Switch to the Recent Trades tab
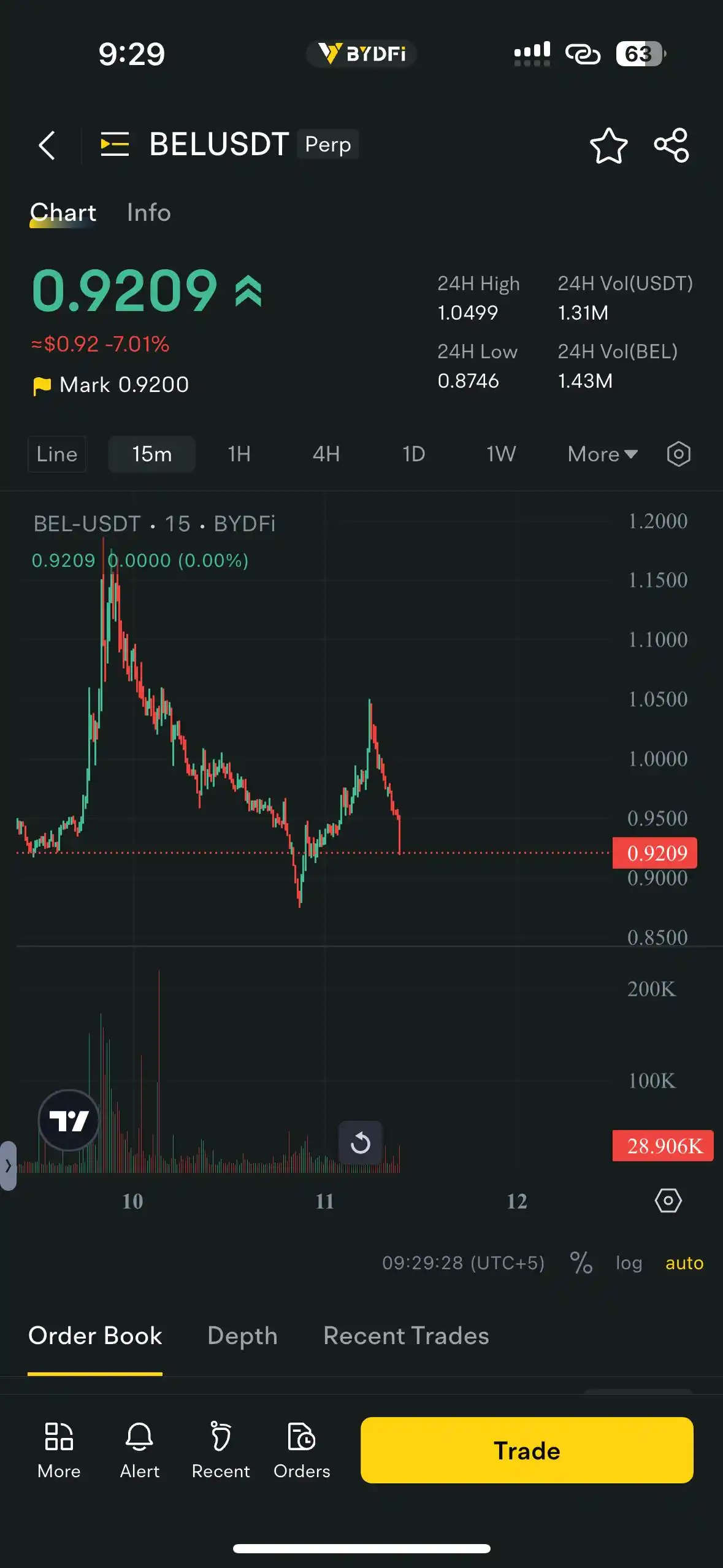This screenshot has width=723, height=1568. [406, 1336]
